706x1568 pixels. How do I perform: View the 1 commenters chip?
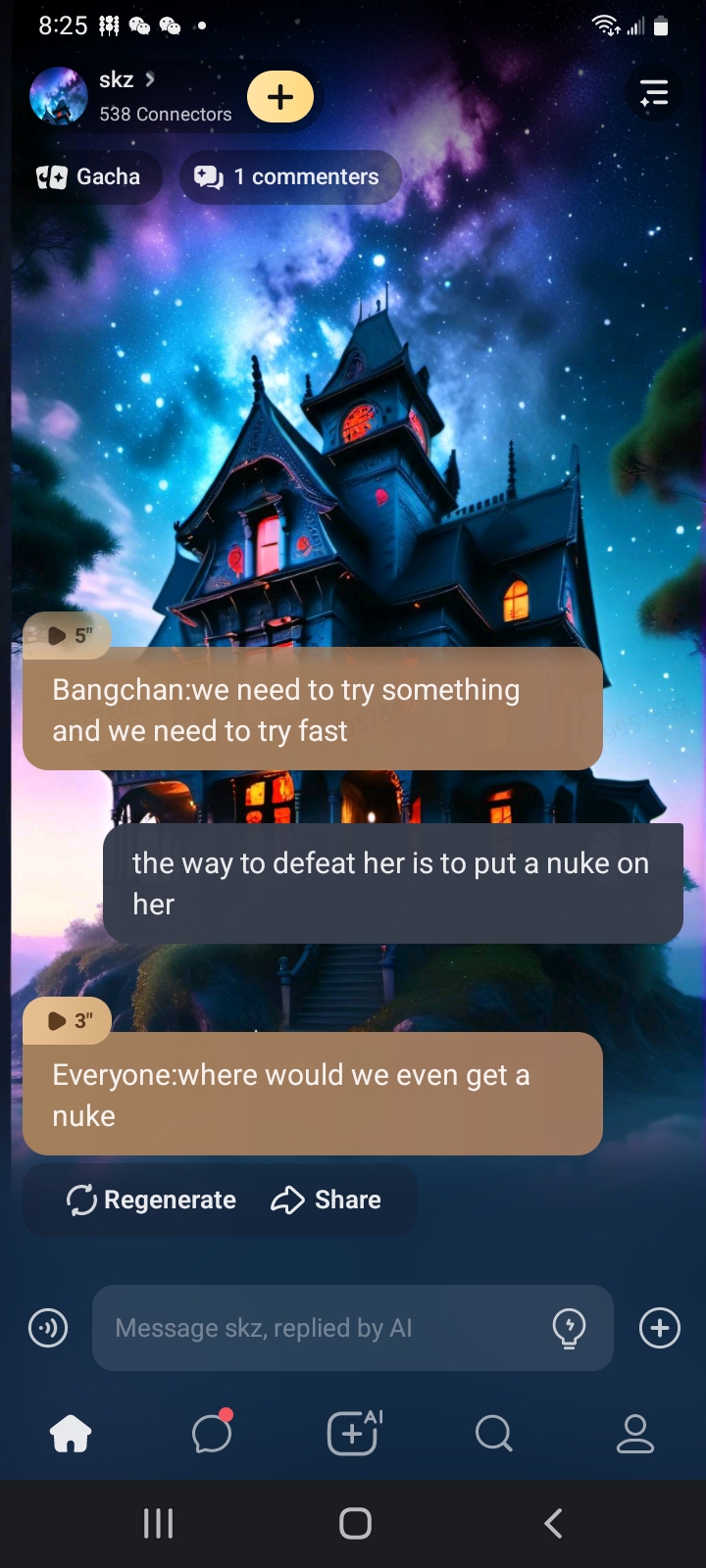(x=288, y=177)
